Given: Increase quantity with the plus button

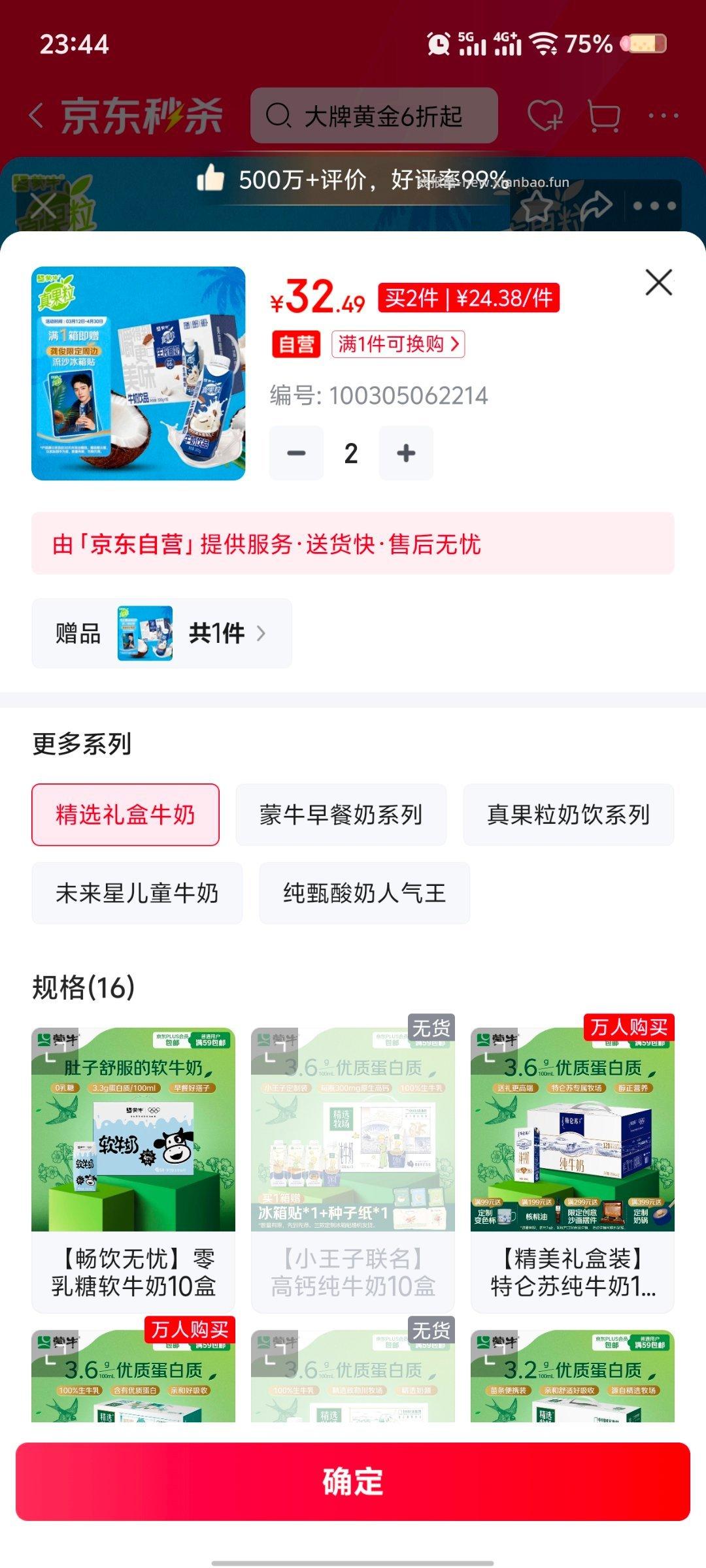Looking at the screenshot, I should point(405,452).
